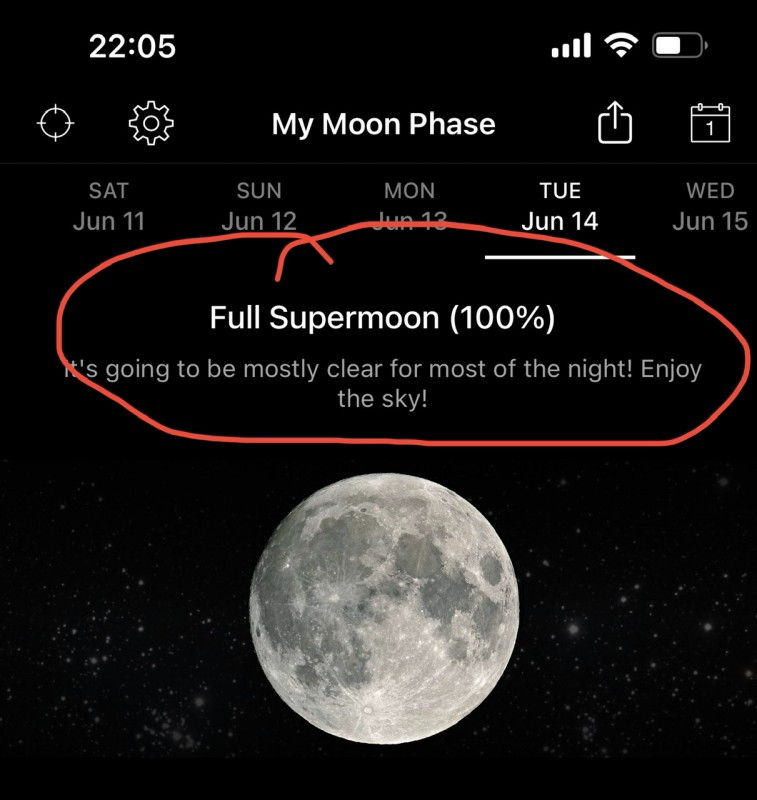Open the settings gear

151,123
